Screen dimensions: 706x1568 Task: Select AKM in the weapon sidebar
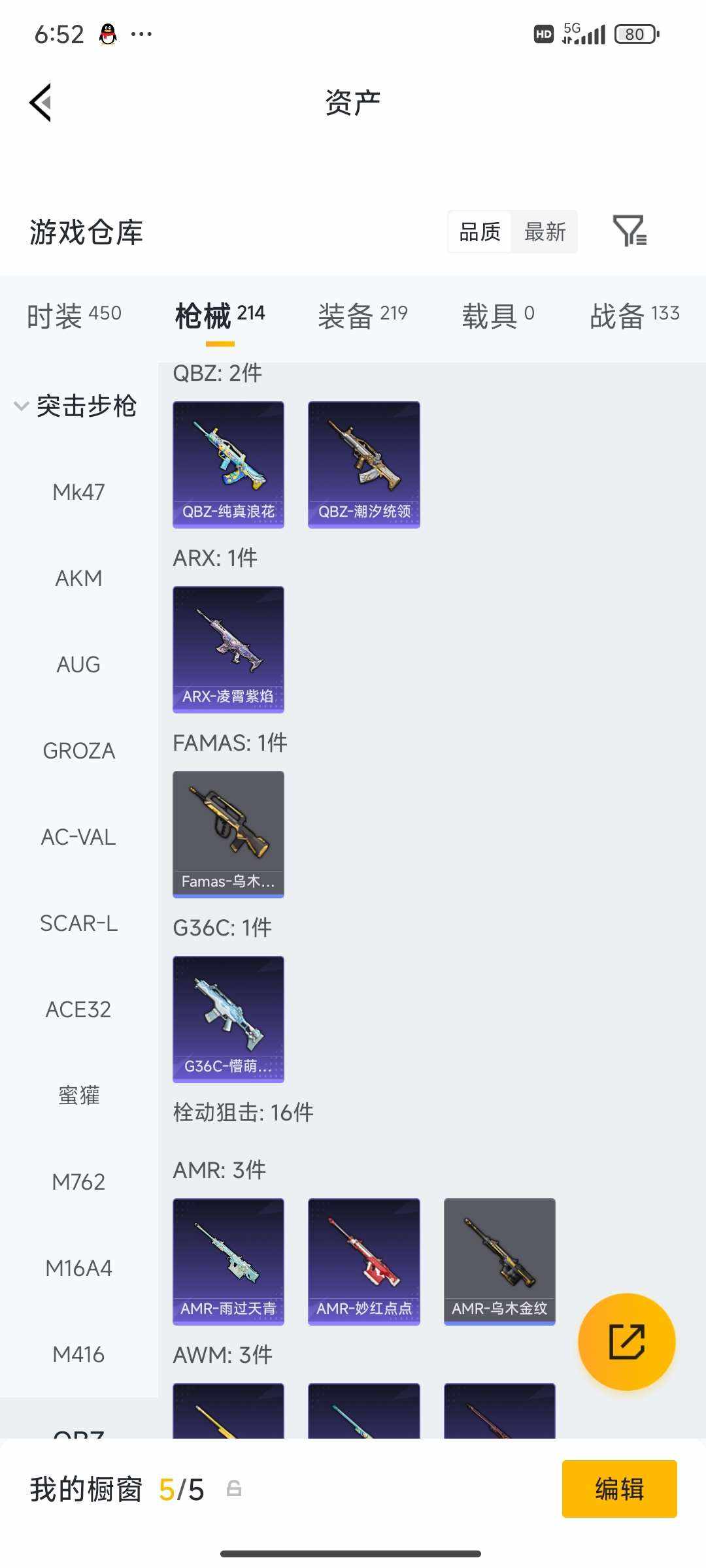78,578
